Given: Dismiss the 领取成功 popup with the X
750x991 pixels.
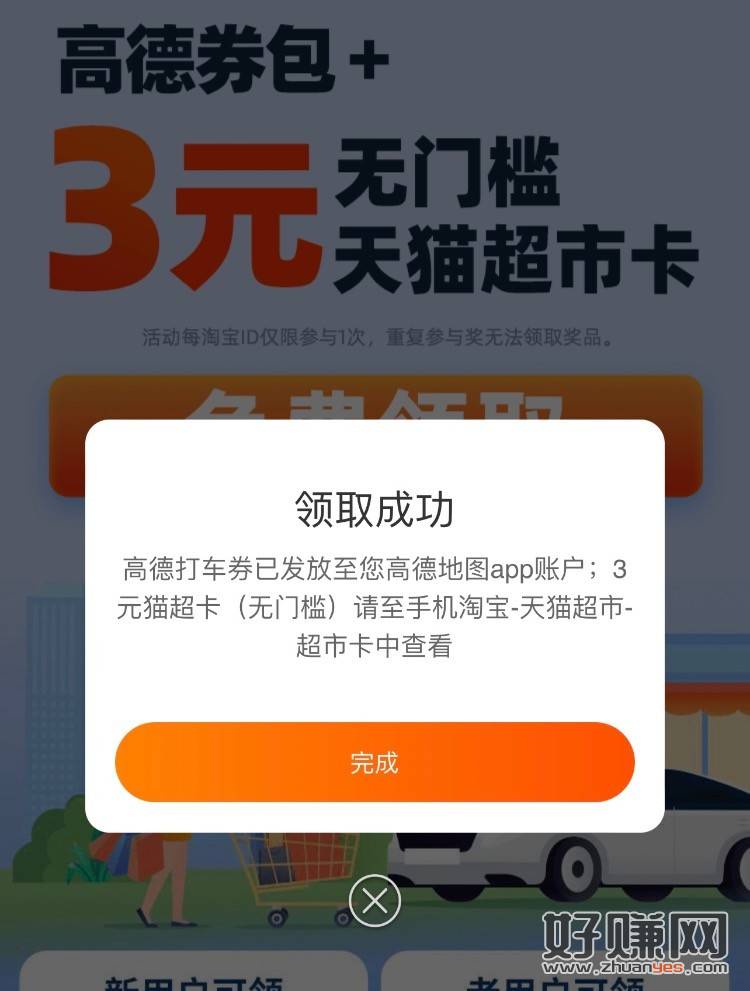Looking at the screenshot, I should click(375, 901).
